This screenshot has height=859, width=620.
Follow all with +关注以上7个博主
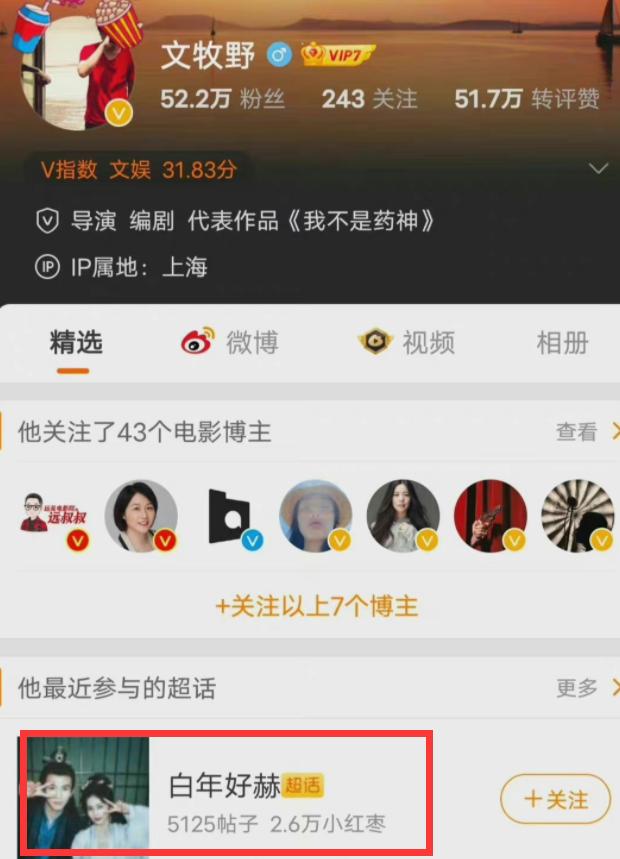click(x=317, y=606)
